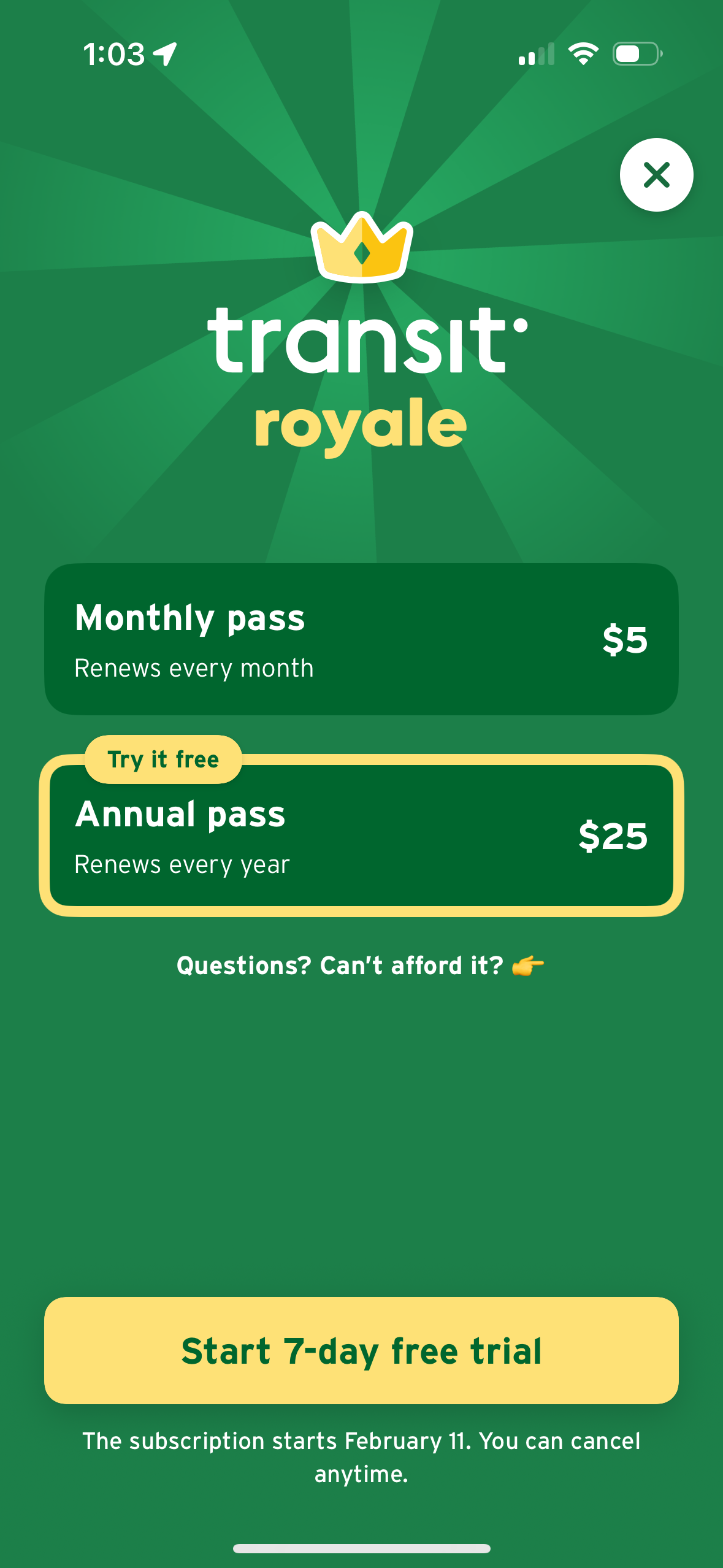Image resolution: width=723 pixels, height=1568 pixels.
Task: Toggle the Try it free badge
Action: pyautogui.click(x=162, y=758)
